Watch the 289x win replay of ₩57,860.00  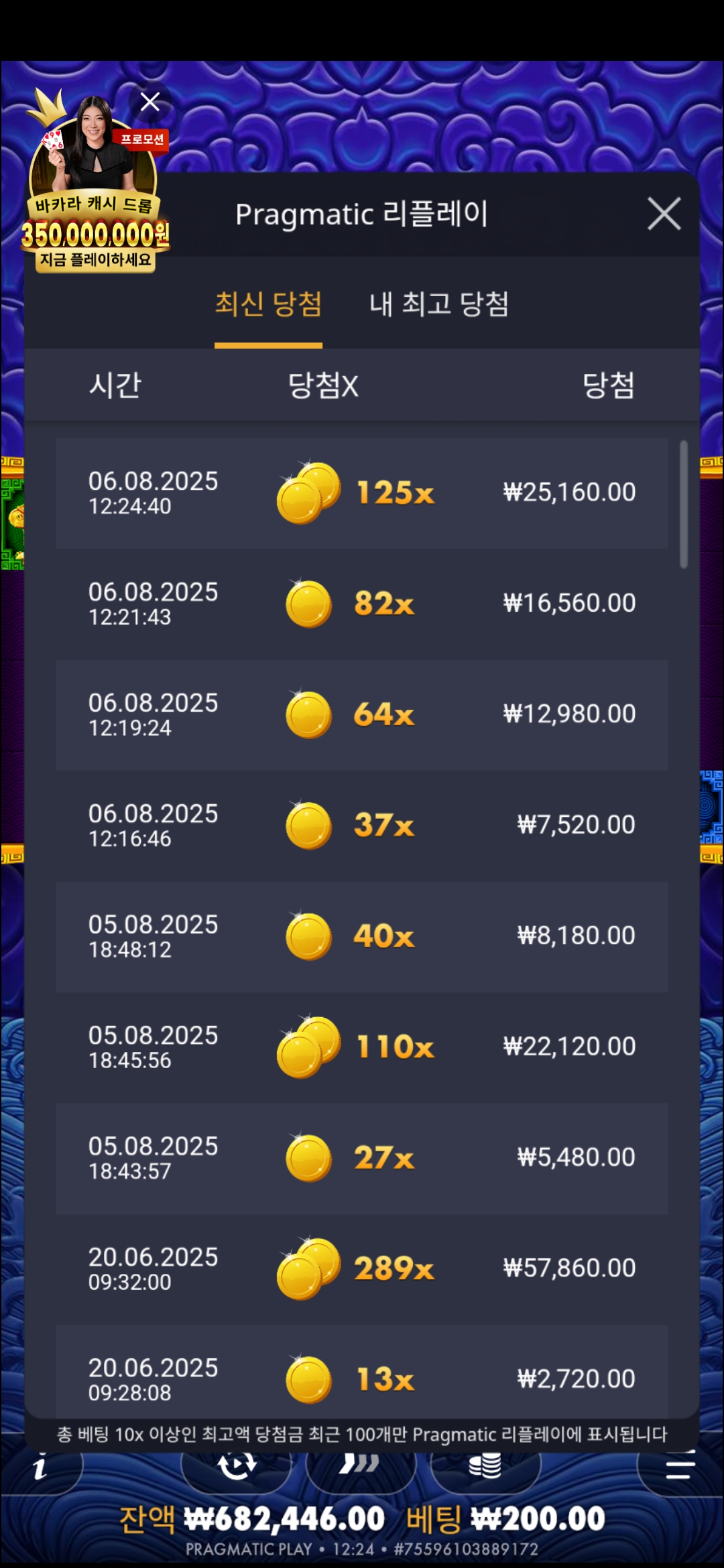coord(362,1269)
